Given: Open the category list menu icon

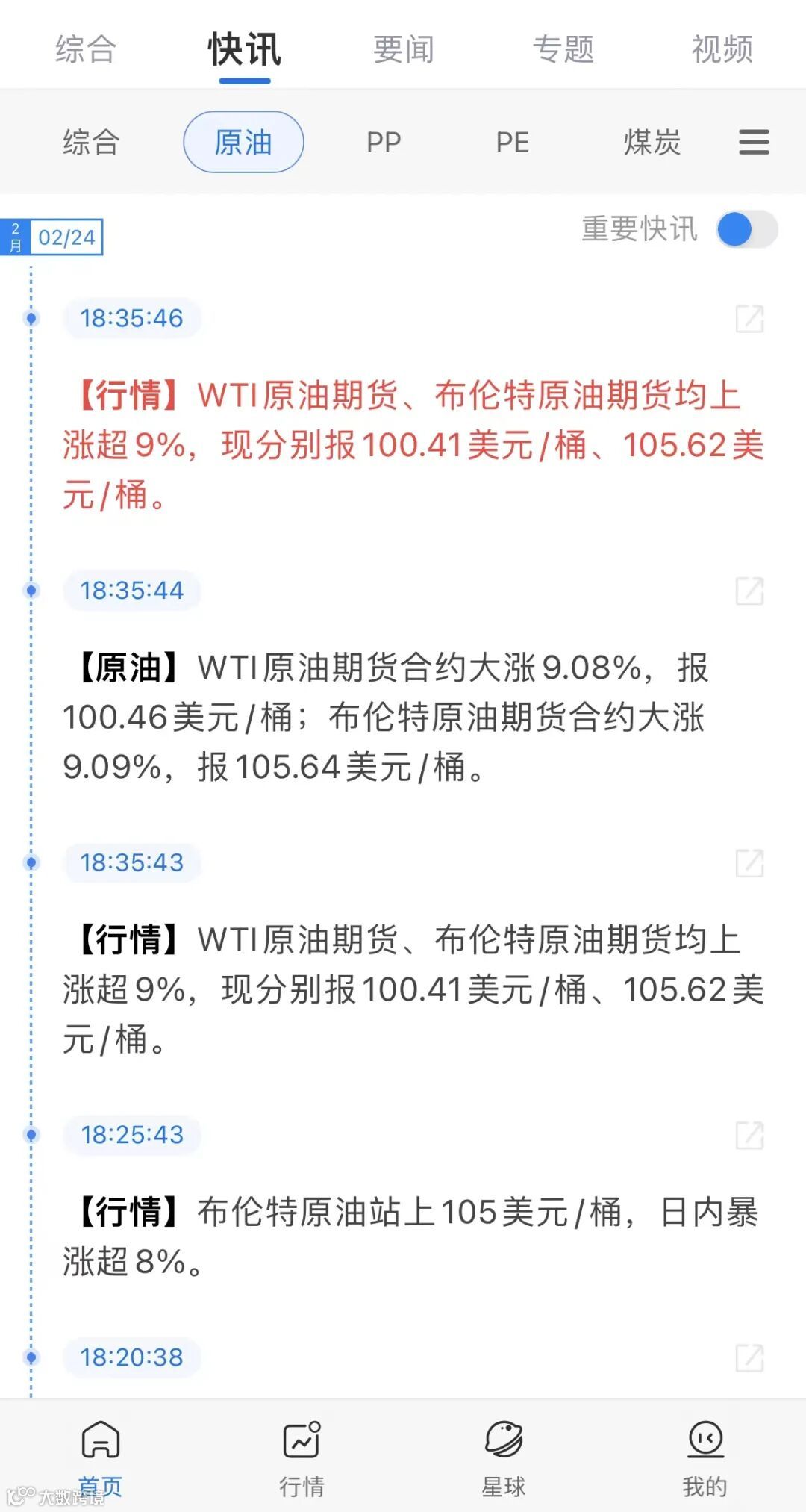Looking at the screenshot, I should [754, 142].
